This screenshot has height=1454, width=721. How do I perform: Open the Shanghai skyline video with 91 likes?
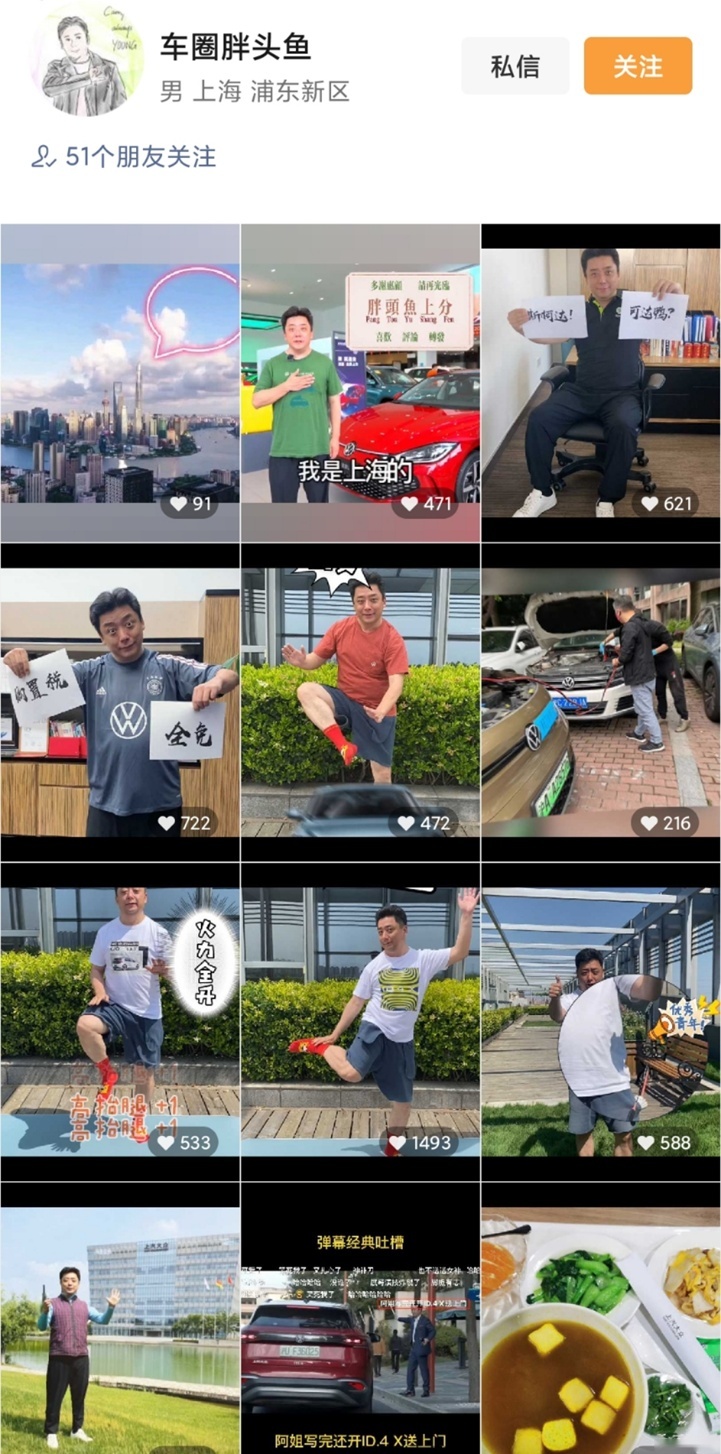[120, 385]
